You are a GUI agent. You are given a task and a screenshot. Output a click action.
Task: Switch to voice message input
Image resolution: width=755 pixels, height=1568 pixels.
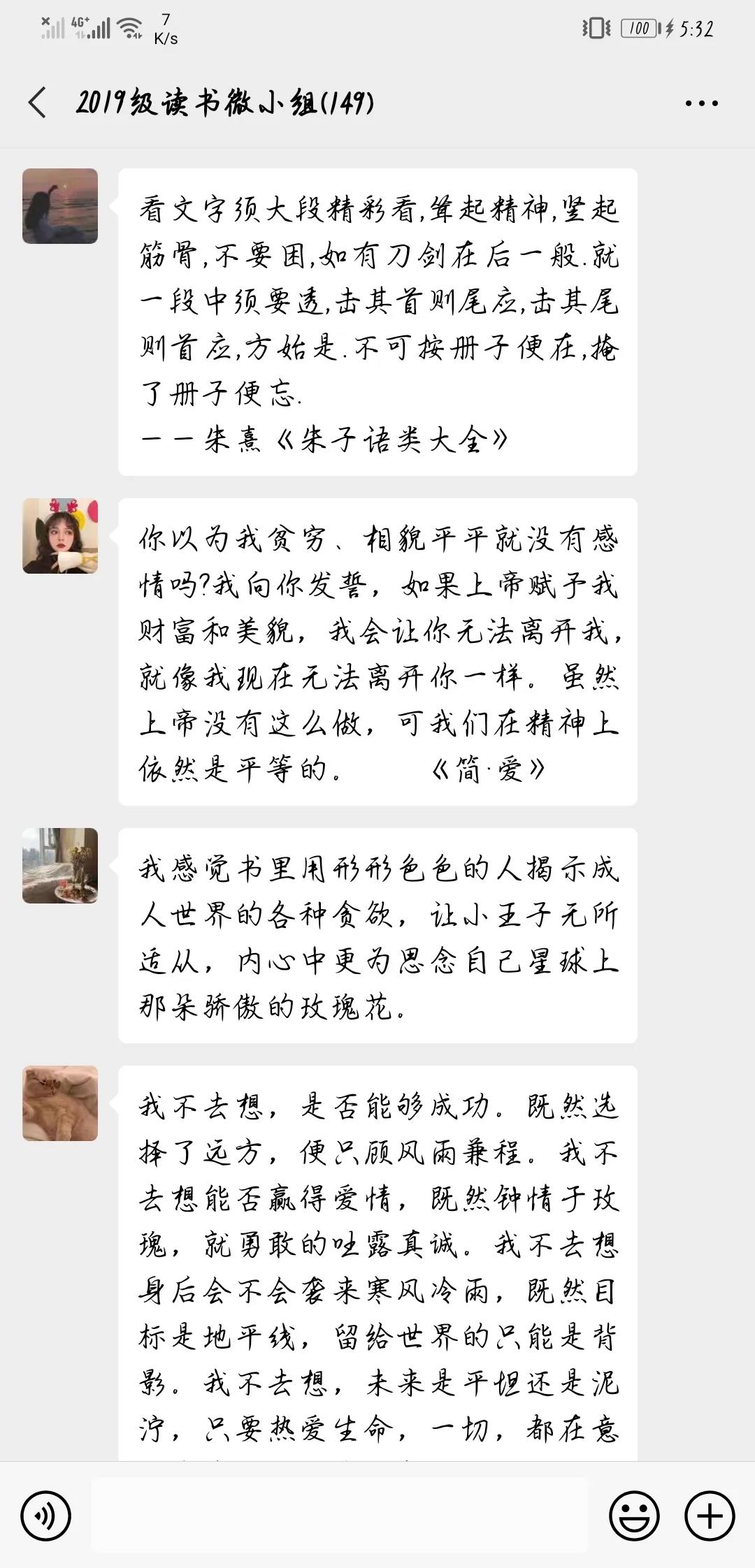(x=46, y=1517)
